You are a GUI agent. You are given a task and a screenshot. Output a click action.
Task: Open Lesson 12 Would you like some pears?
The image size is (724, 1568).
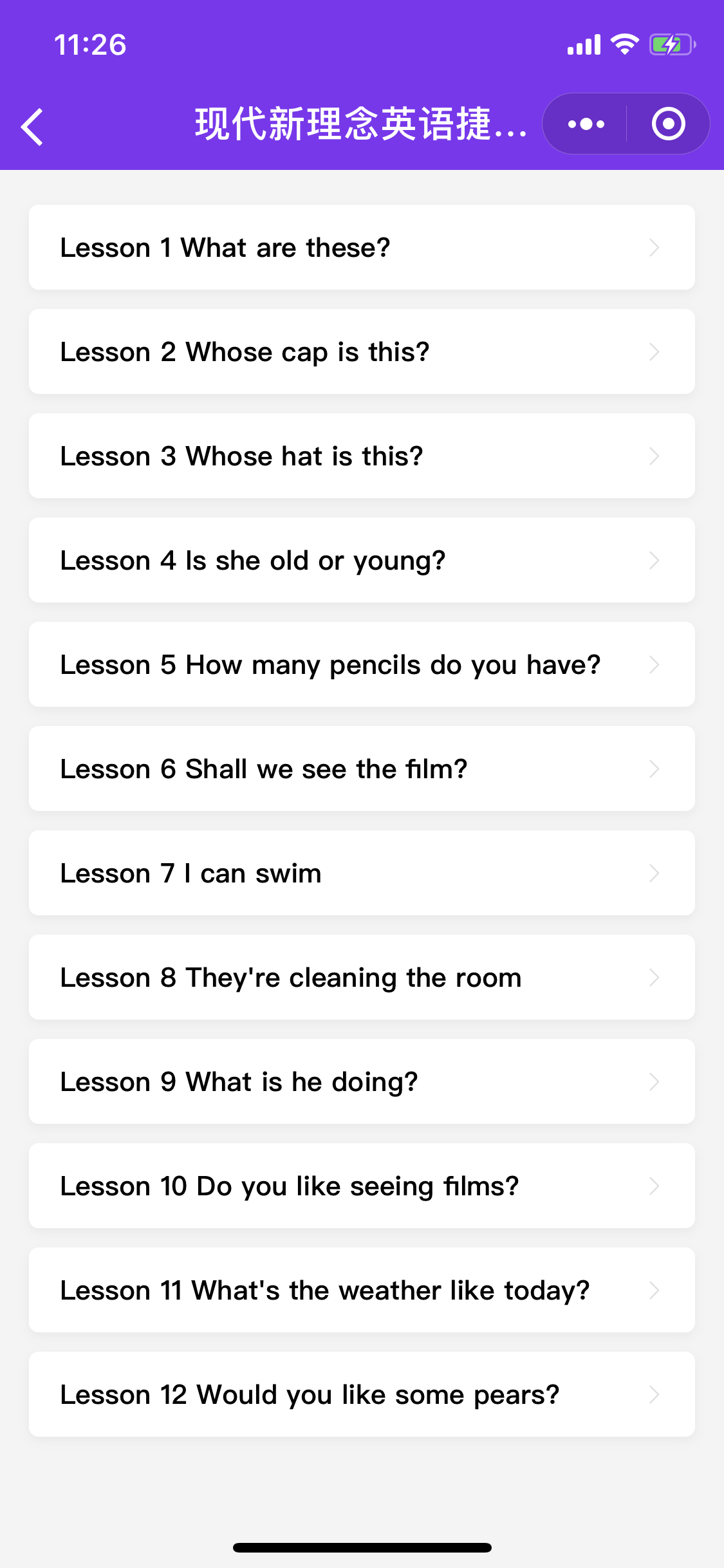(x=362, y=1394)
